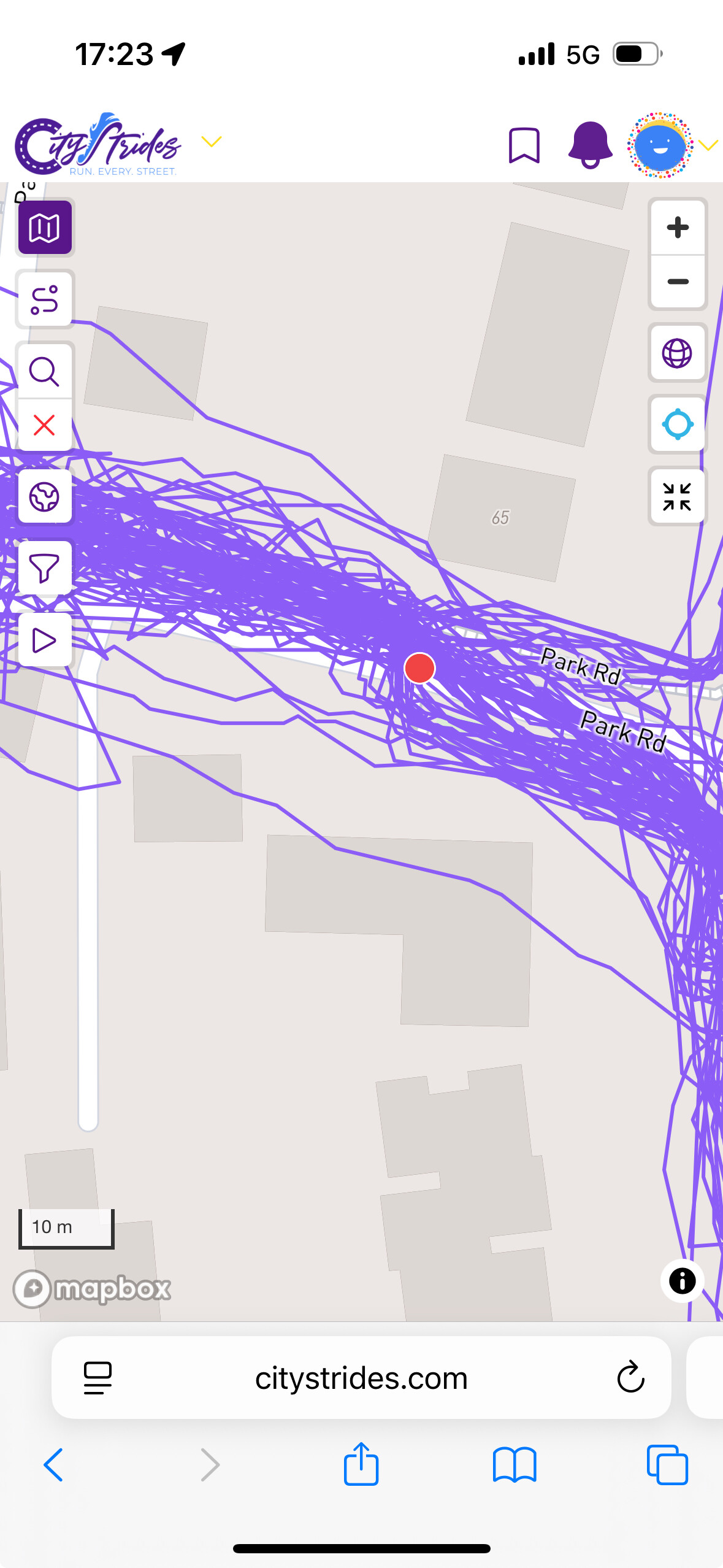Open the route builder tool

(45, 299)
